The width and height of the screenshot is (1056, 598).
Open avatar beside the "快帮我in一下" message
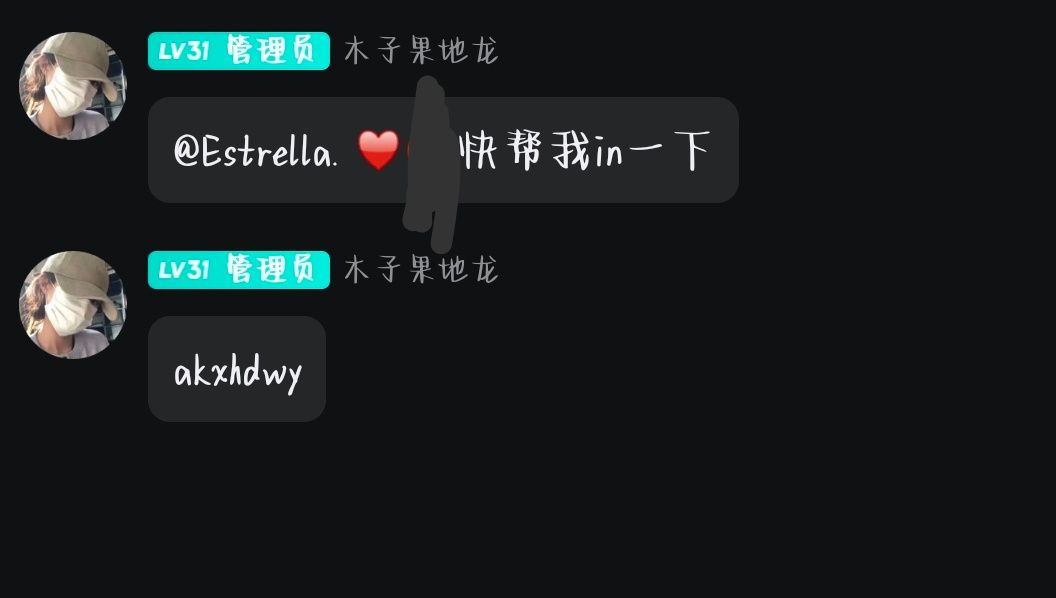coord(73,86)
